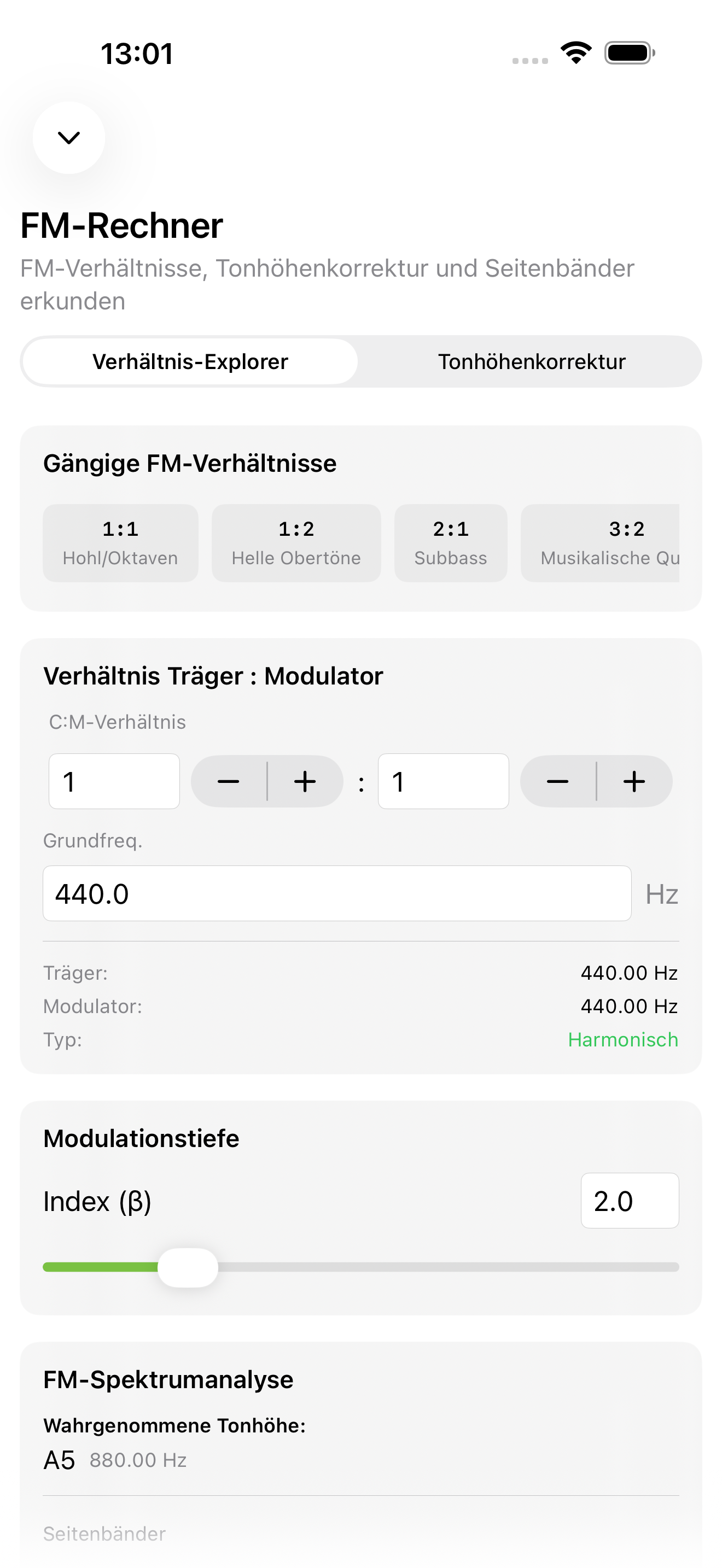The image size is (722, 1568).
Task: Select the 2:1 Subbass preset
Action: coord(451,542)
